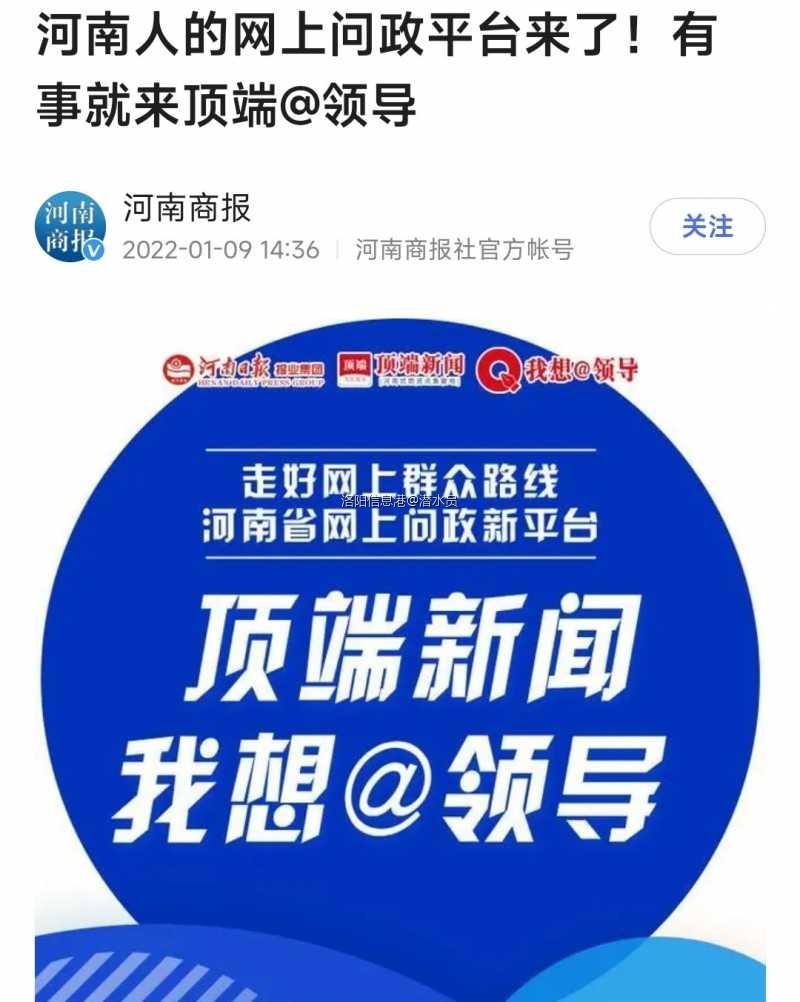Open the 河南商报 account name link

(186, 208)
